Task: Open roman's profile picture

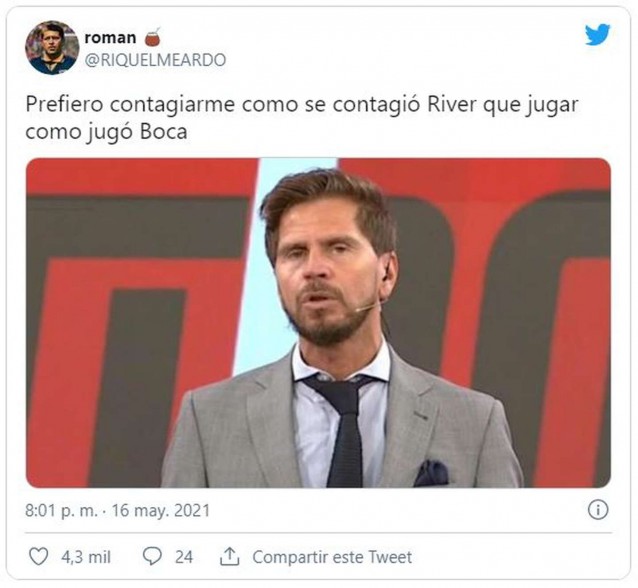Action: point(52,48)
